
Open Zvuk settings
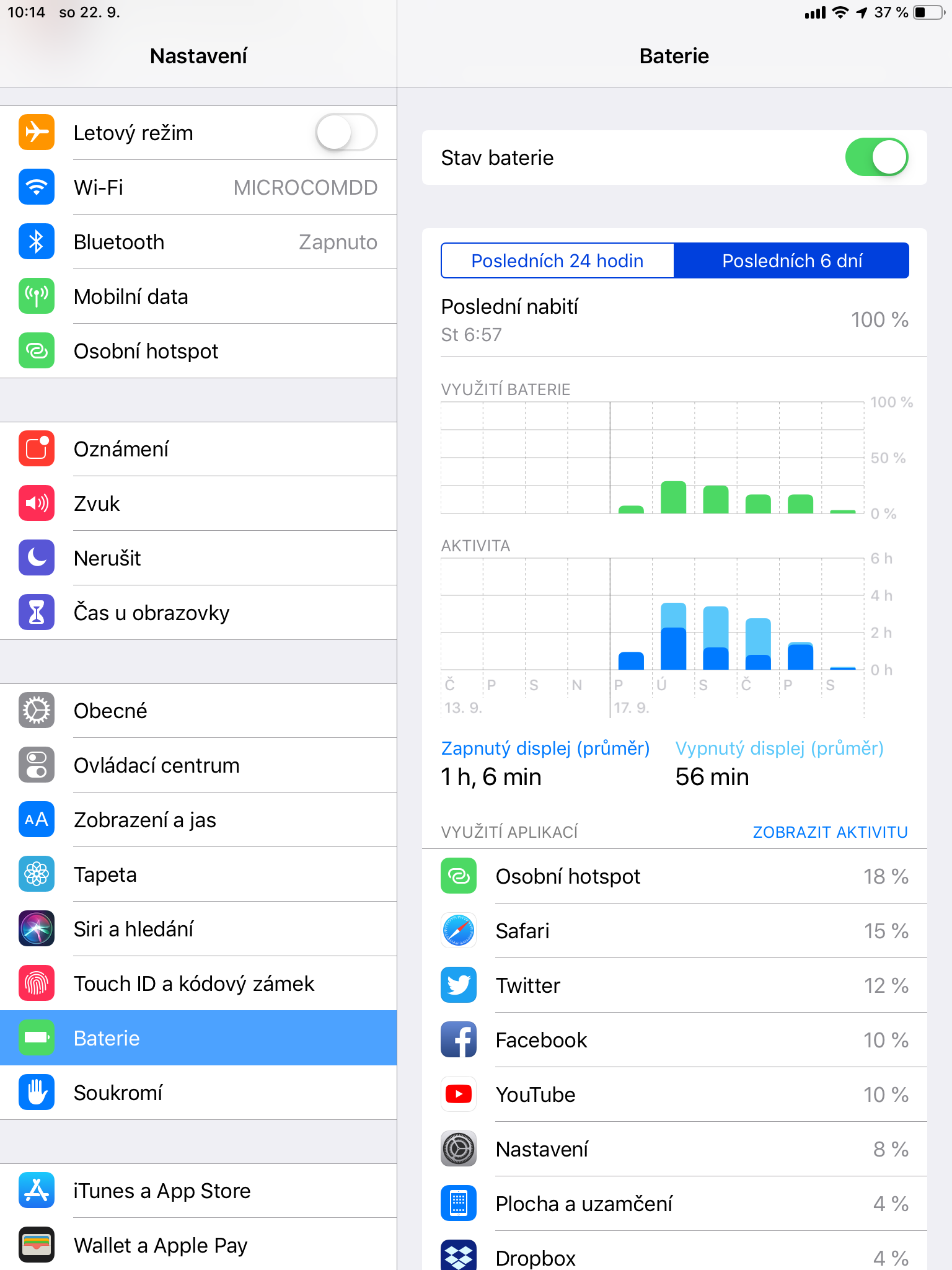click(x=198, y=504)
